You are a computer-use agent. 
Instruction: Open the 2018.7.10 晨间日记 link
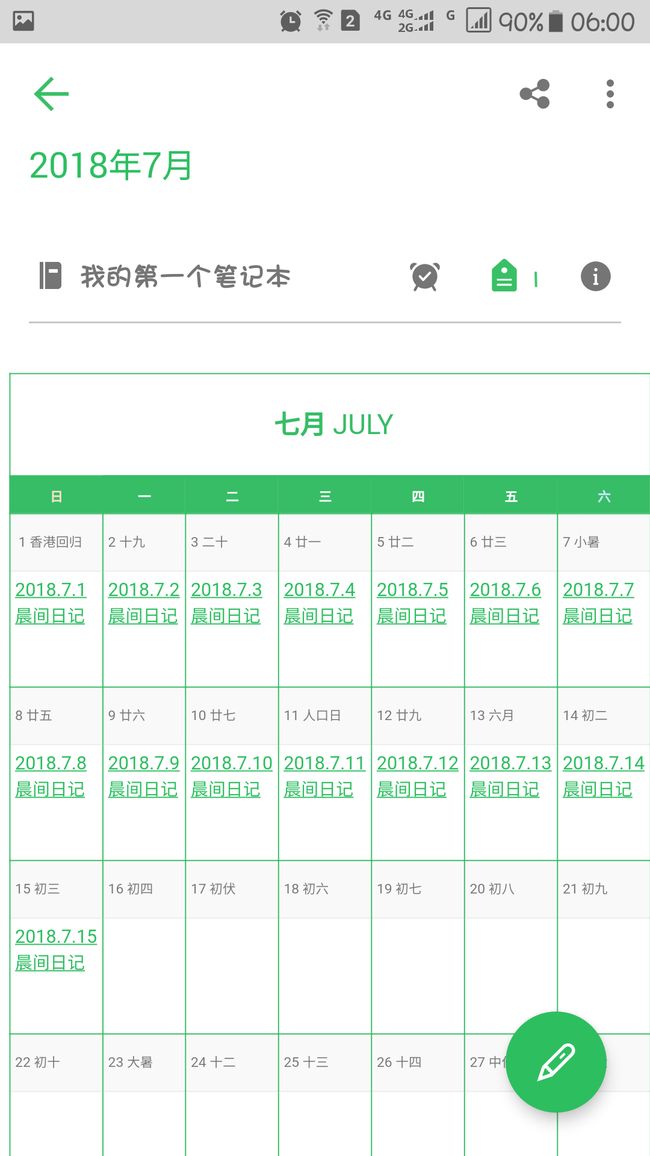[231, 776]
